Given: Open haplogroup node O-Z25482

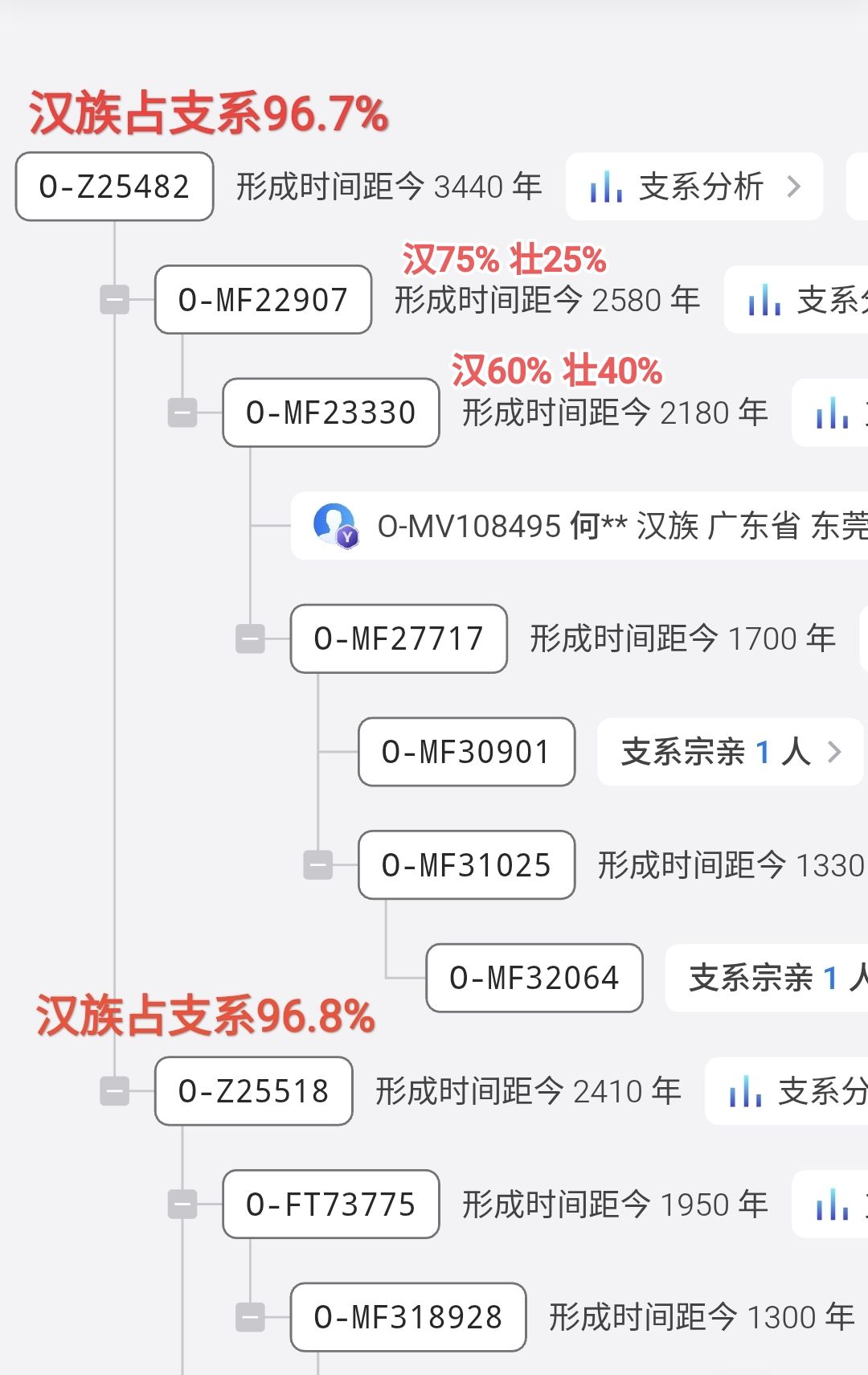Looking at the screenshot, I should pyautogui.click(x=114, y=187).
